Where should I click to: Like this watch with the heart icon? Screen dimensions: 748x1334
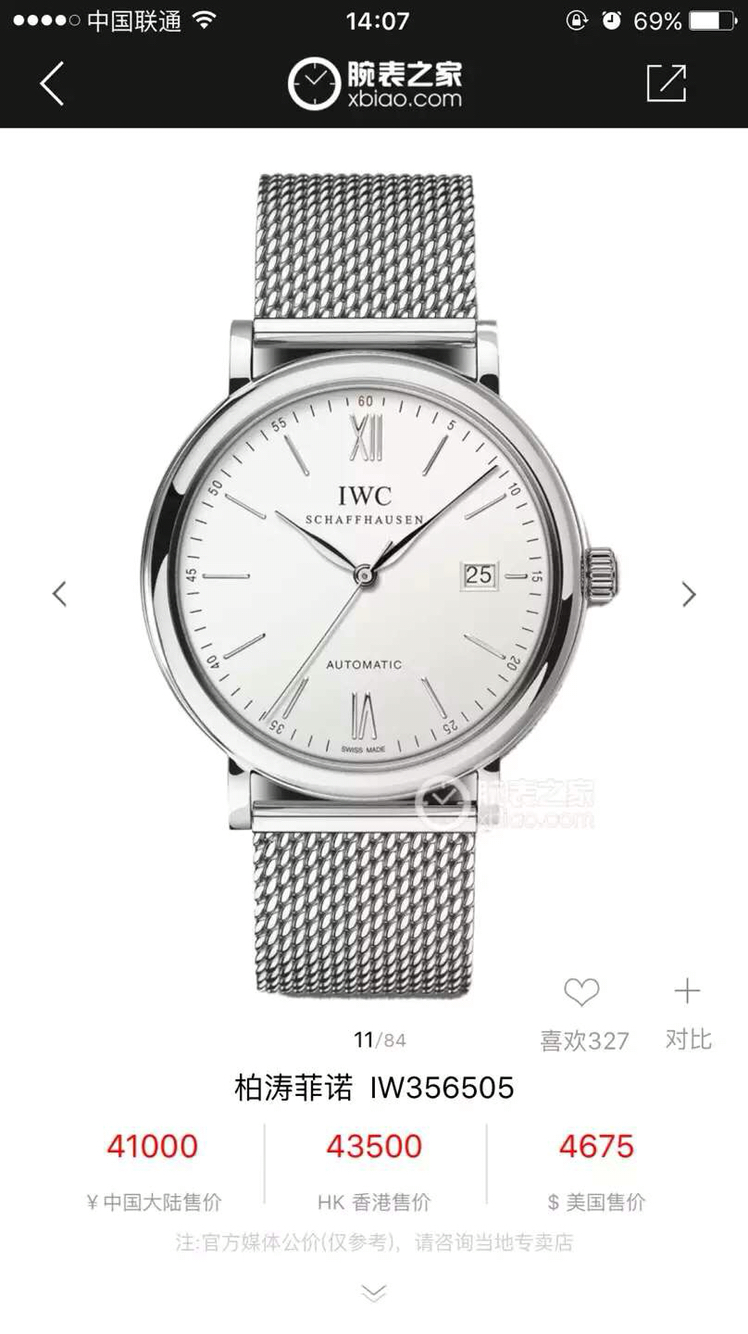[581, 993]
